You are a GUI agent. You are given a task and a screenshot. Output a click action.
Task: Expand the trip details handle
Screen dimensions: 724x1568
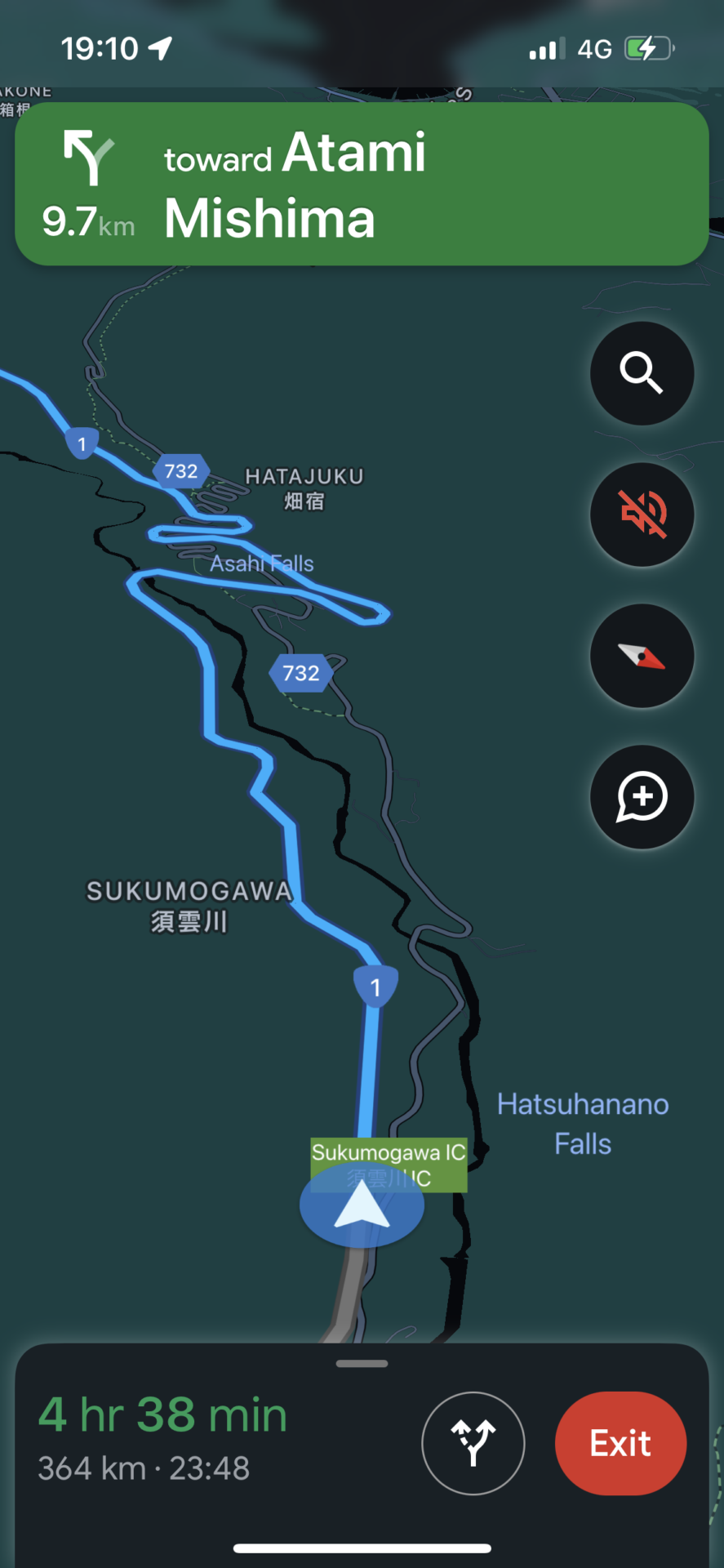point(362,1363)
